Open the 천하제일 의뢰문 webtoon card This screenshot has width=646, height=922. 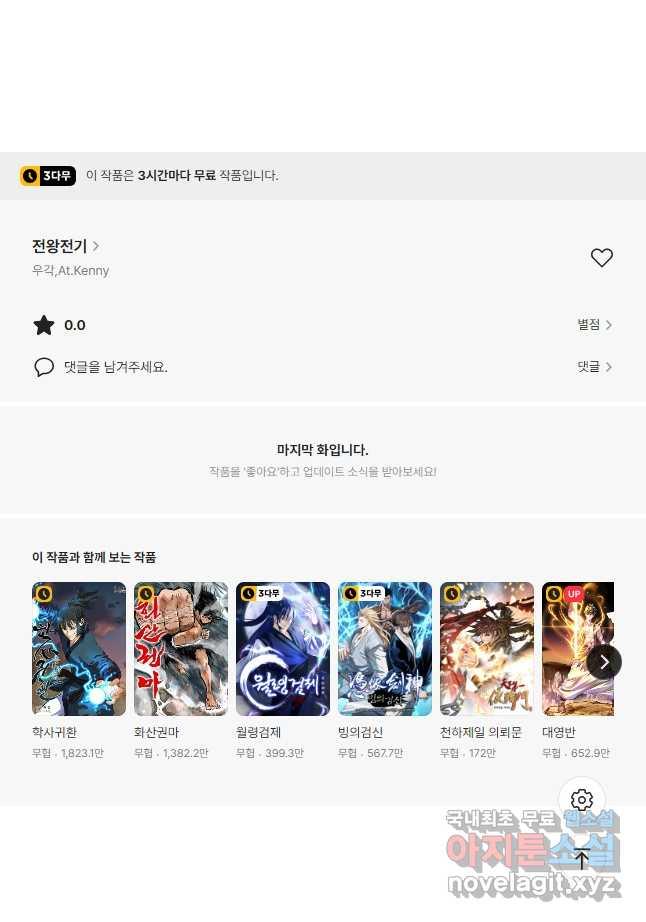[487, 649]
